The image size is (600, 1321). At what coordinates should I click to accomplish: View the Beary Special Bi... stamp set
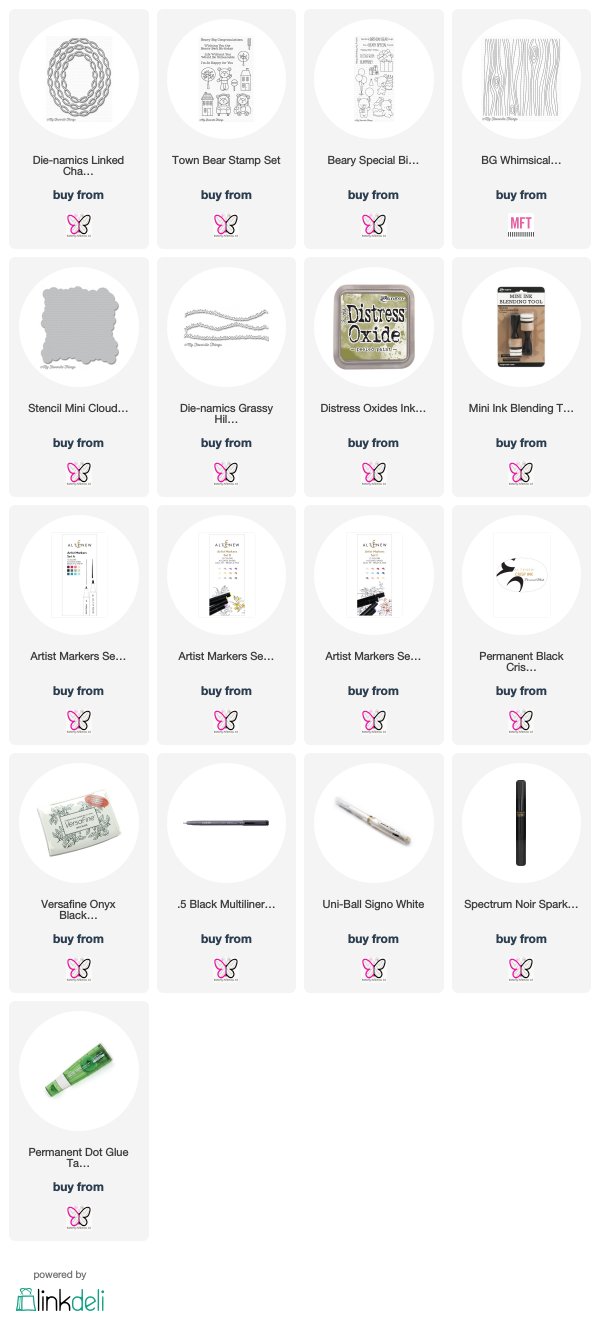click(x=373, y=129)
